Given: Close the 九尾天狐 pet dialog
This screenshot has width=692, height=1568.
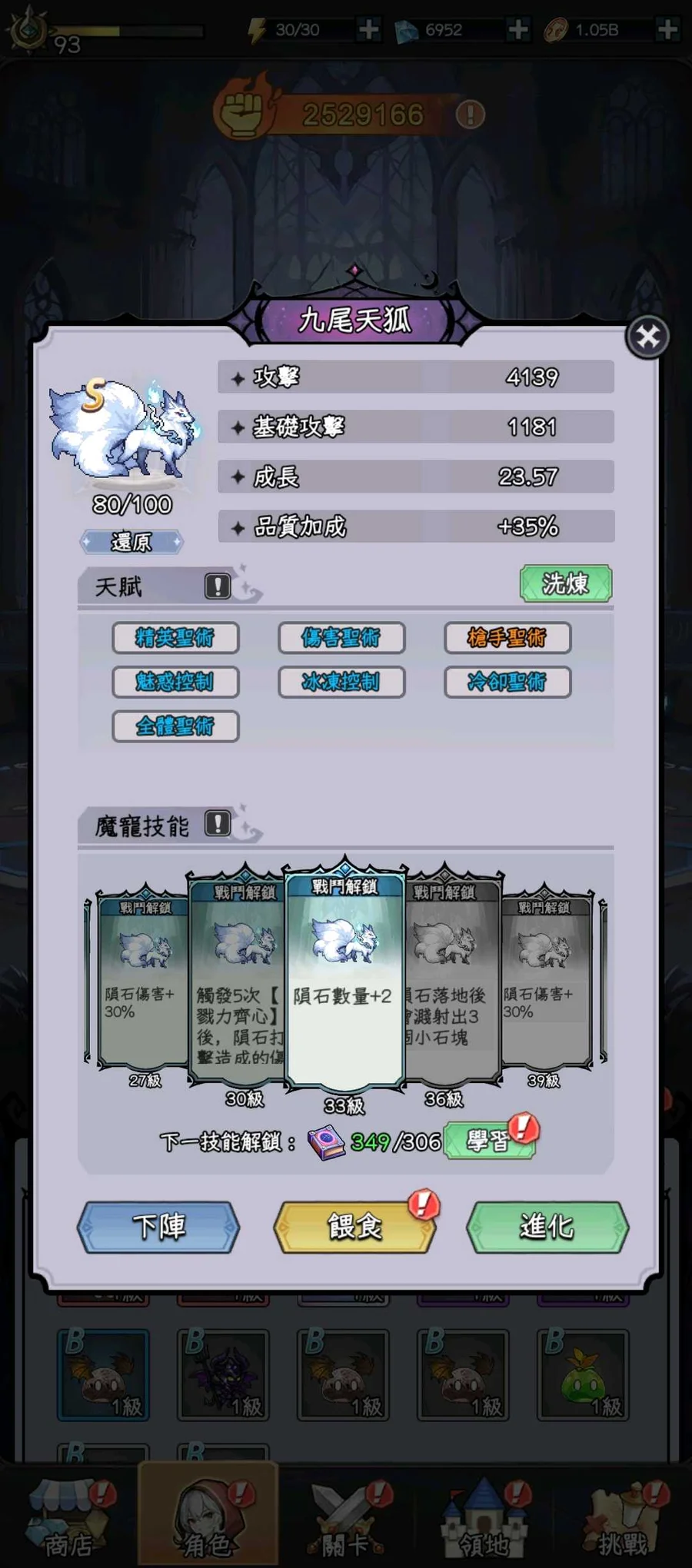Looking at the screenshot, I should tap(647, 337).
